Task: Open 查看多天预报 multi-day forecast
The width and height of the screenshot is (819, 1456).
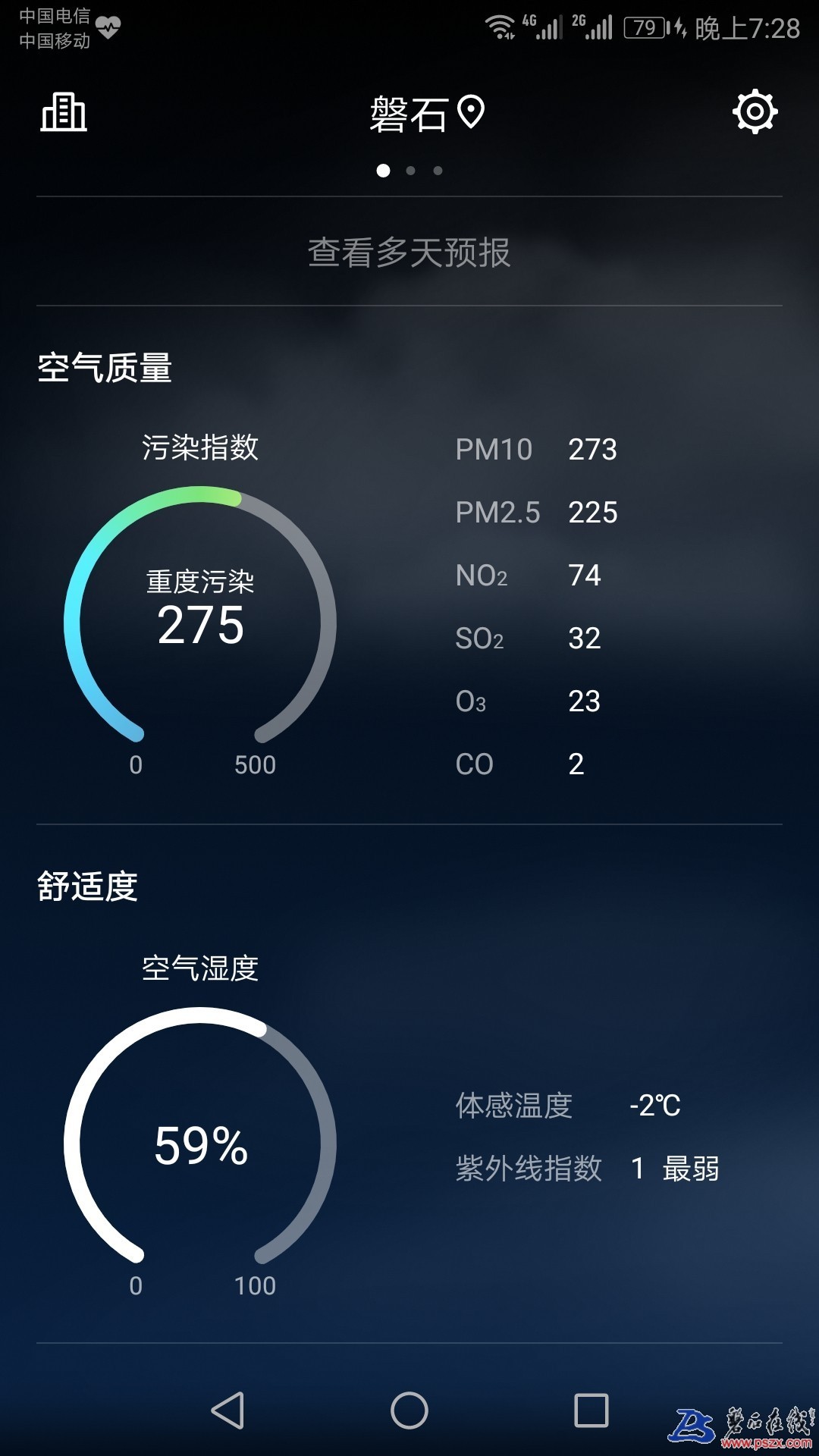Action: point(409,253)
